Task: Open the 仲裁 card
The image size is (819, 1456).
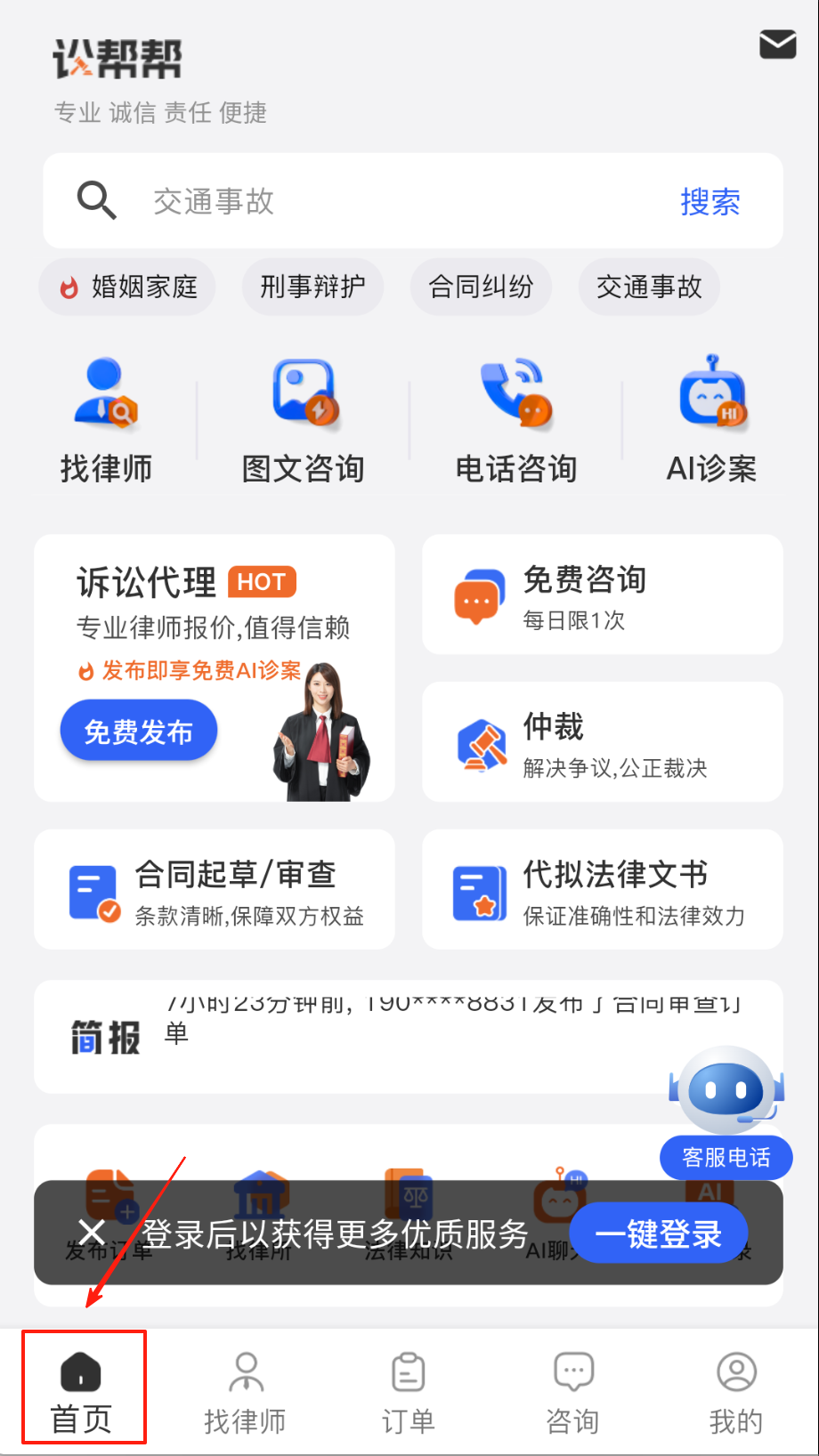Action: 602,742
